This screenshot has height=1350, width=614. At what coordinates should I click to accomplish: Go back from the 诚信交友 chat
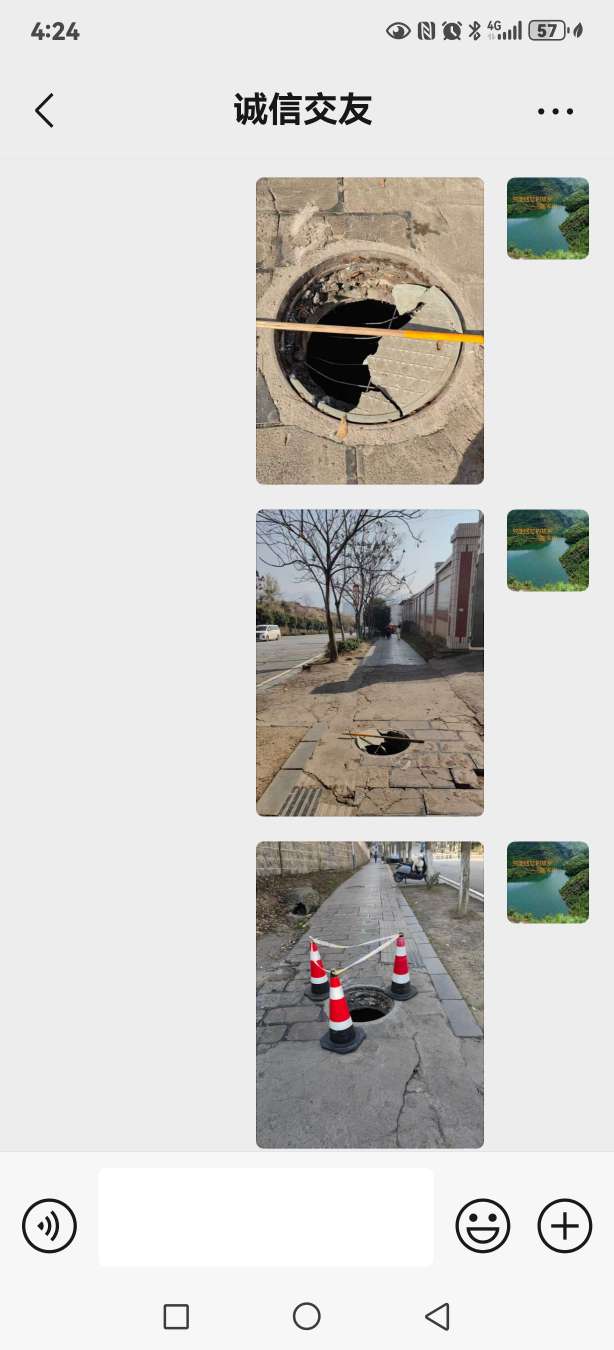tap(44, 111)
